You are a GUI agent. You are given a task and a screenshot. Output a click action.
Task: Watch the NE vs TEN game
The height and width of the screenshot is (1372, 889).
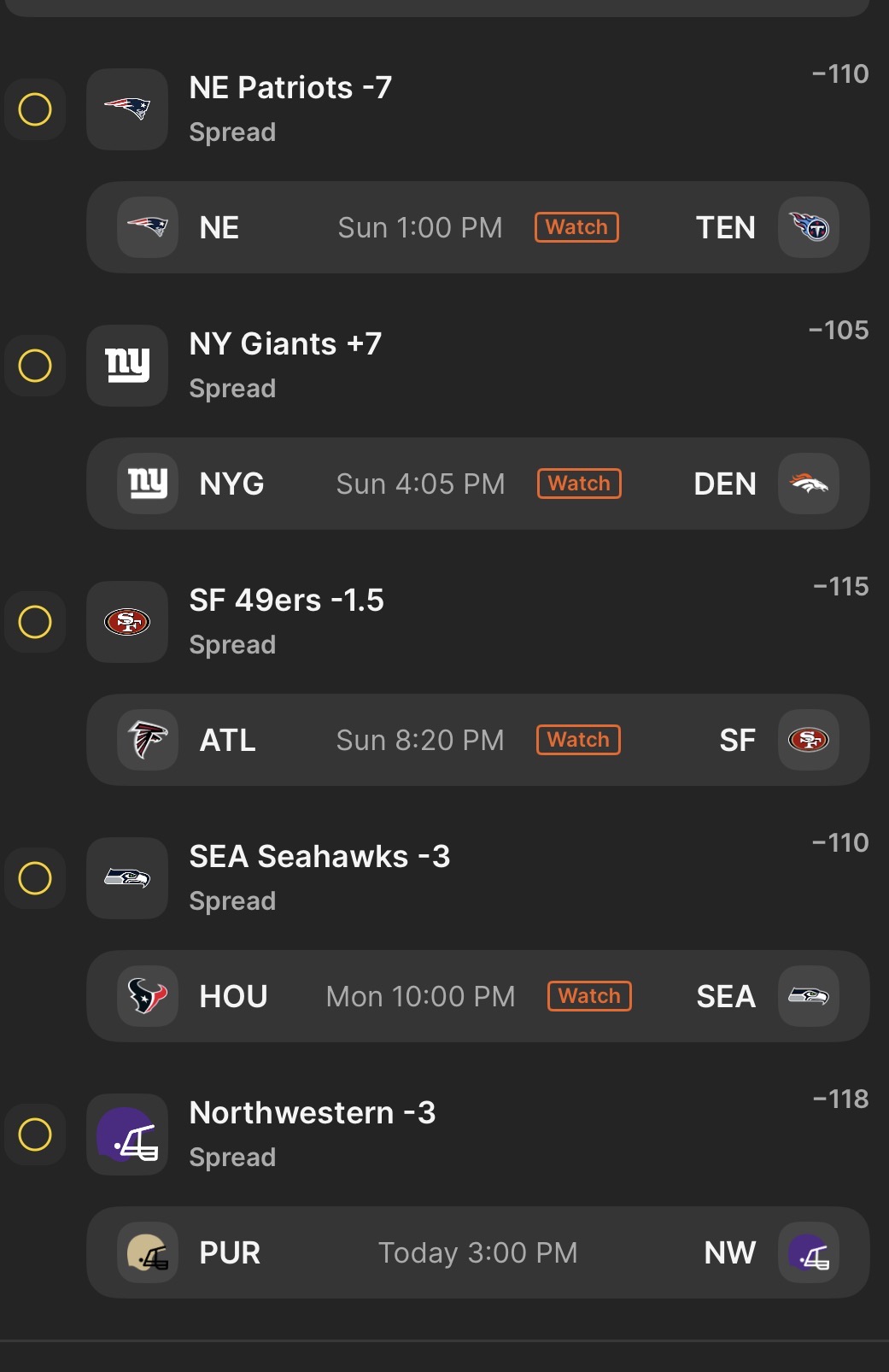click(576, 227)
